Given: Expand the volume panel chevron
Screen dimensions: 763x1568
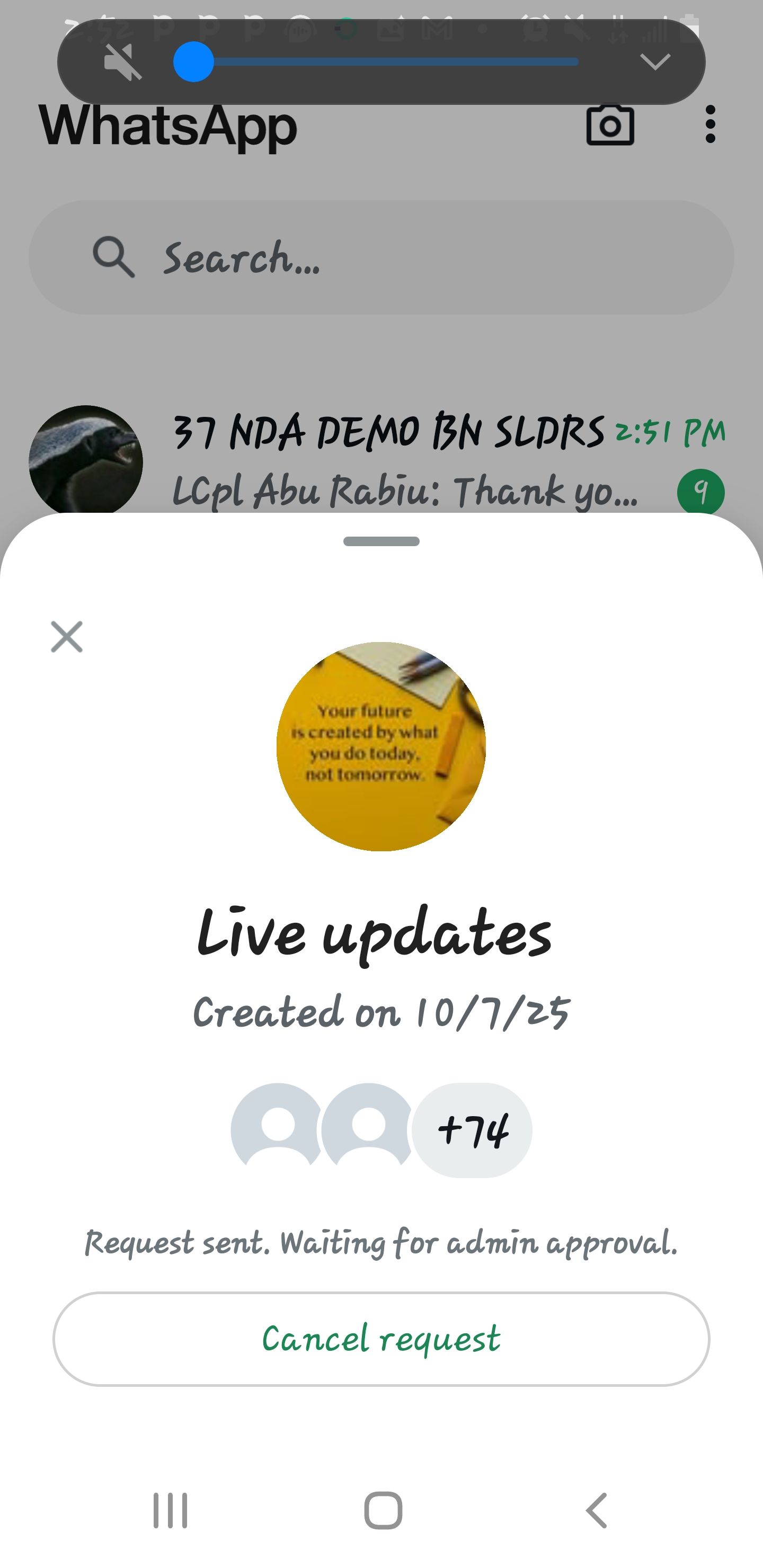Looking at the screenshot, I should tap(655, 61).
